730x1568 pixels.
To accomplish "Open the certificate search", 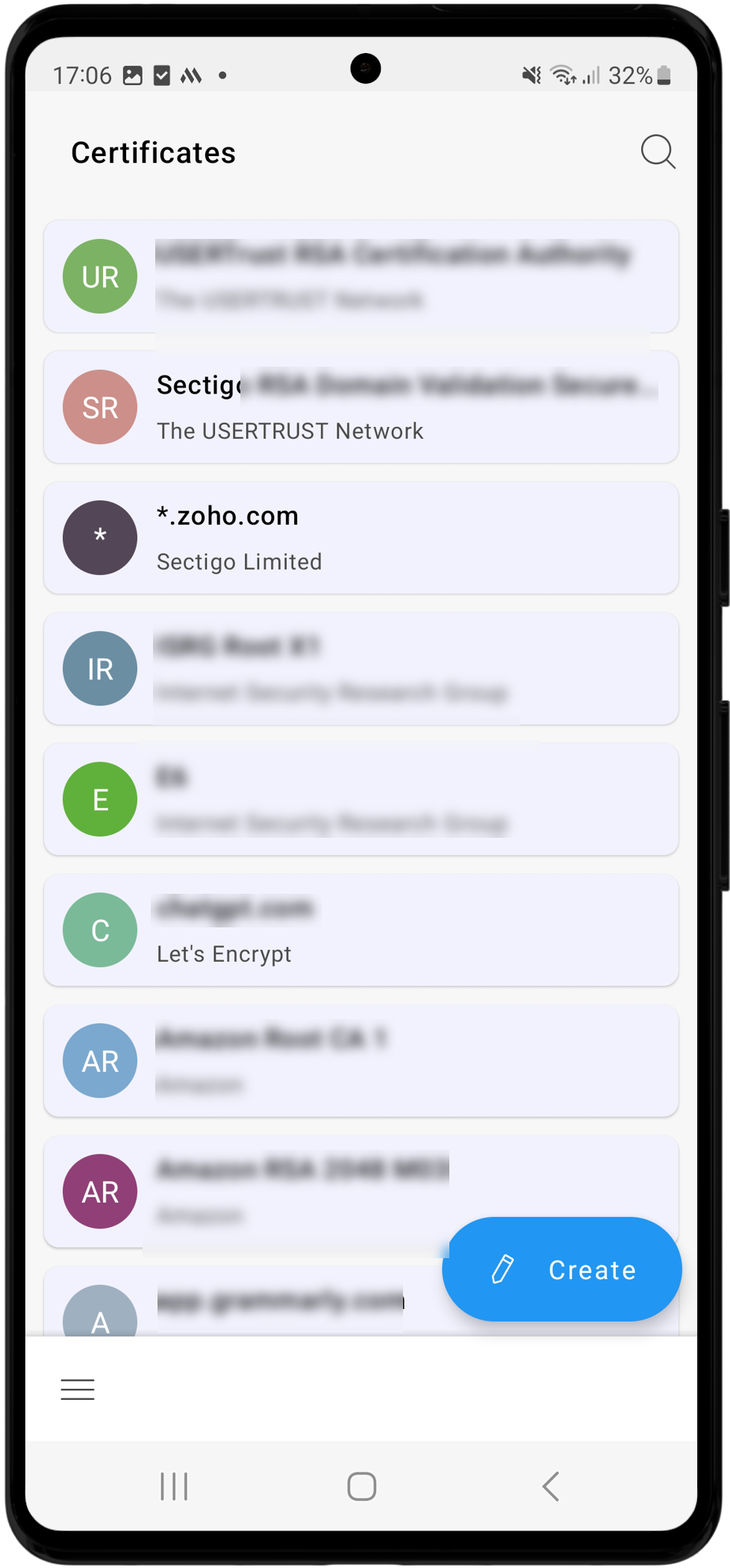I will point(658,152).
